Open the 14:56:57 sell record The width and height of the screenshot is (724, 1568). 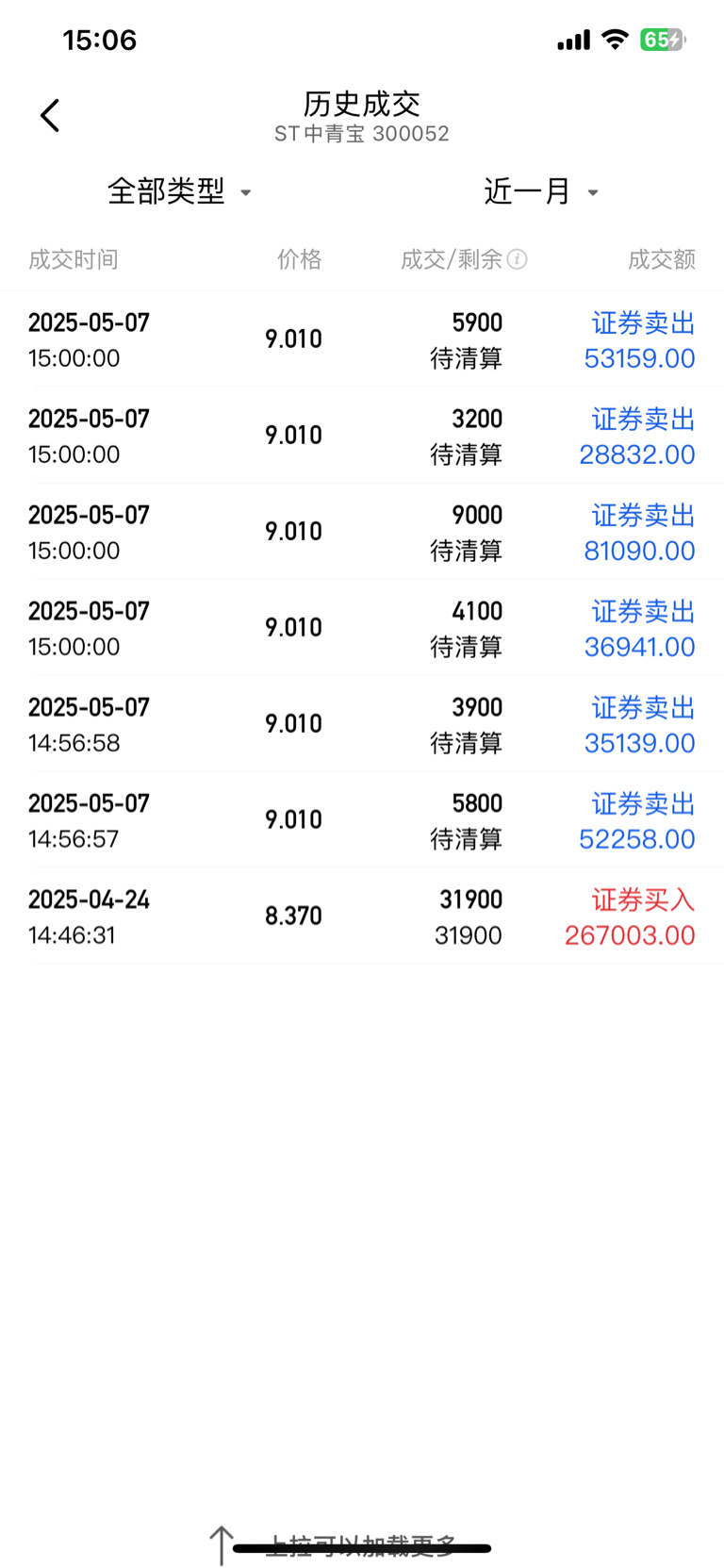pyautogui.click(x=362, y=820)
